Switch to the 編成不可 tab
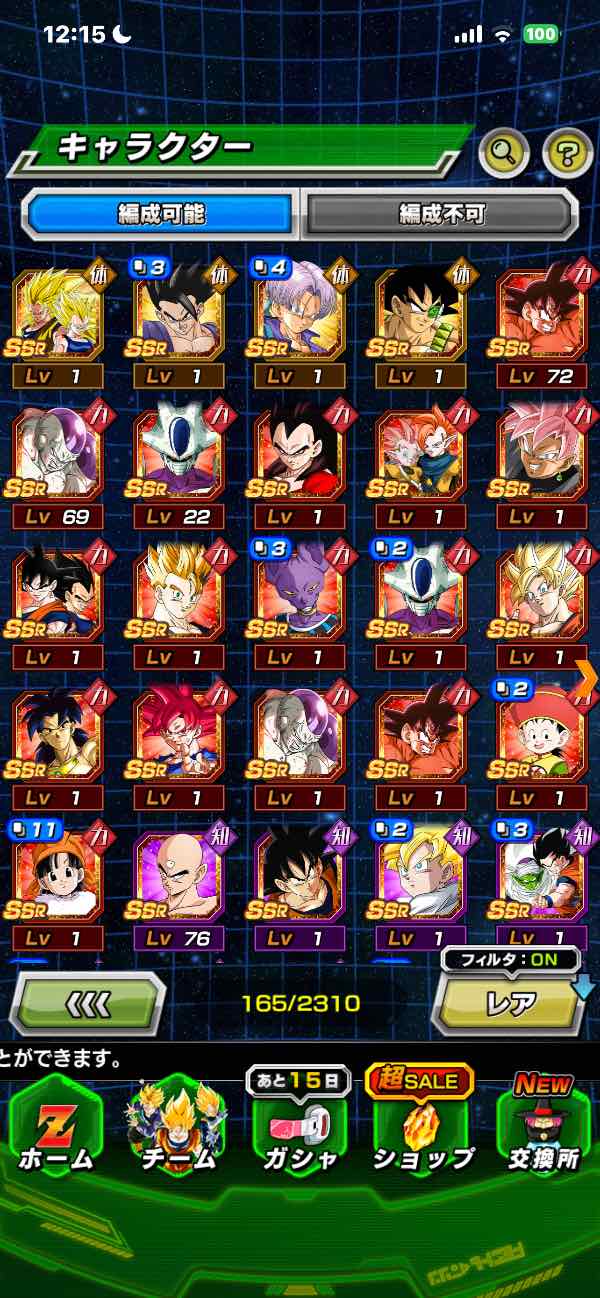The width and height of the screenshot is (600, 1298). [441, 214]
